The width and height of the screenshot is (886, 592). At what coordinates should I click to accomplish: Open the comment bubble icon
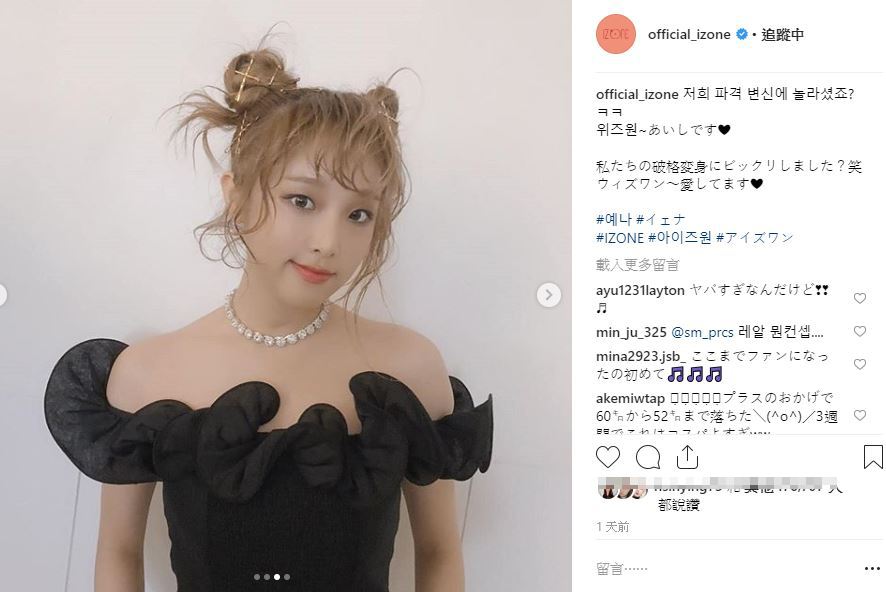point(648,457)
